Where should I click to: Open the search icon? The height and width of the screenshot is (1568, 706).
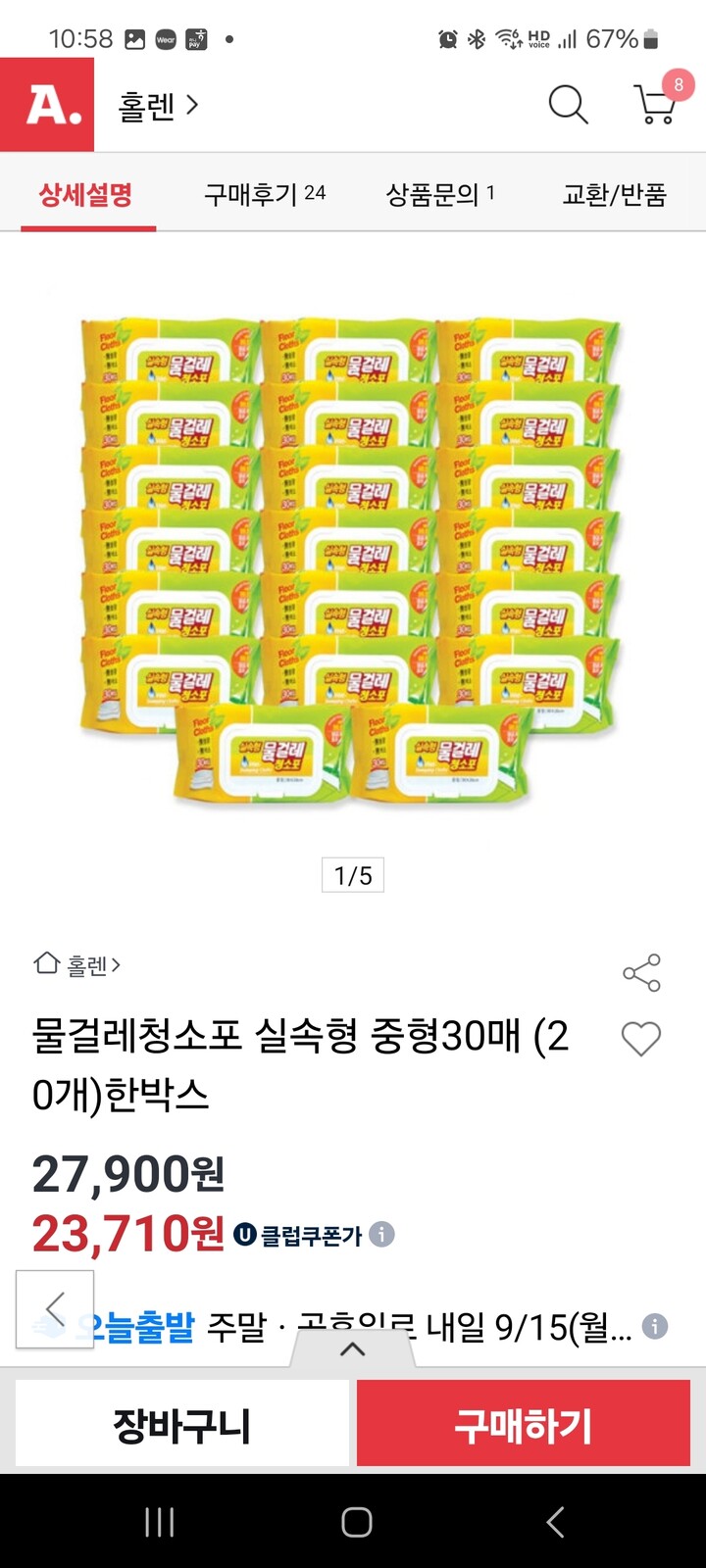(567, 105)
